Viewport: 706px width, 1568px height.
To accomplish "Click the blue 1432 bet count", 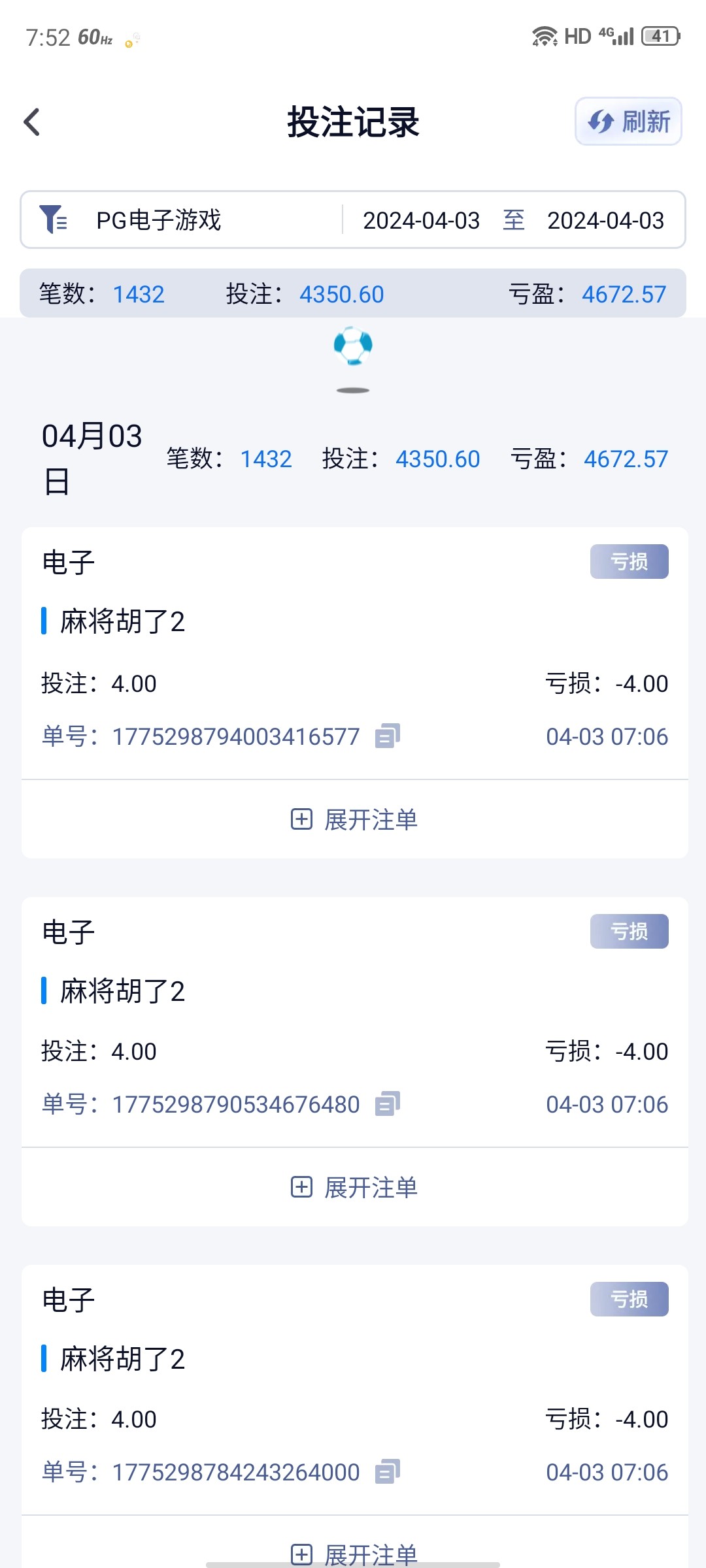I will [139, 294].
